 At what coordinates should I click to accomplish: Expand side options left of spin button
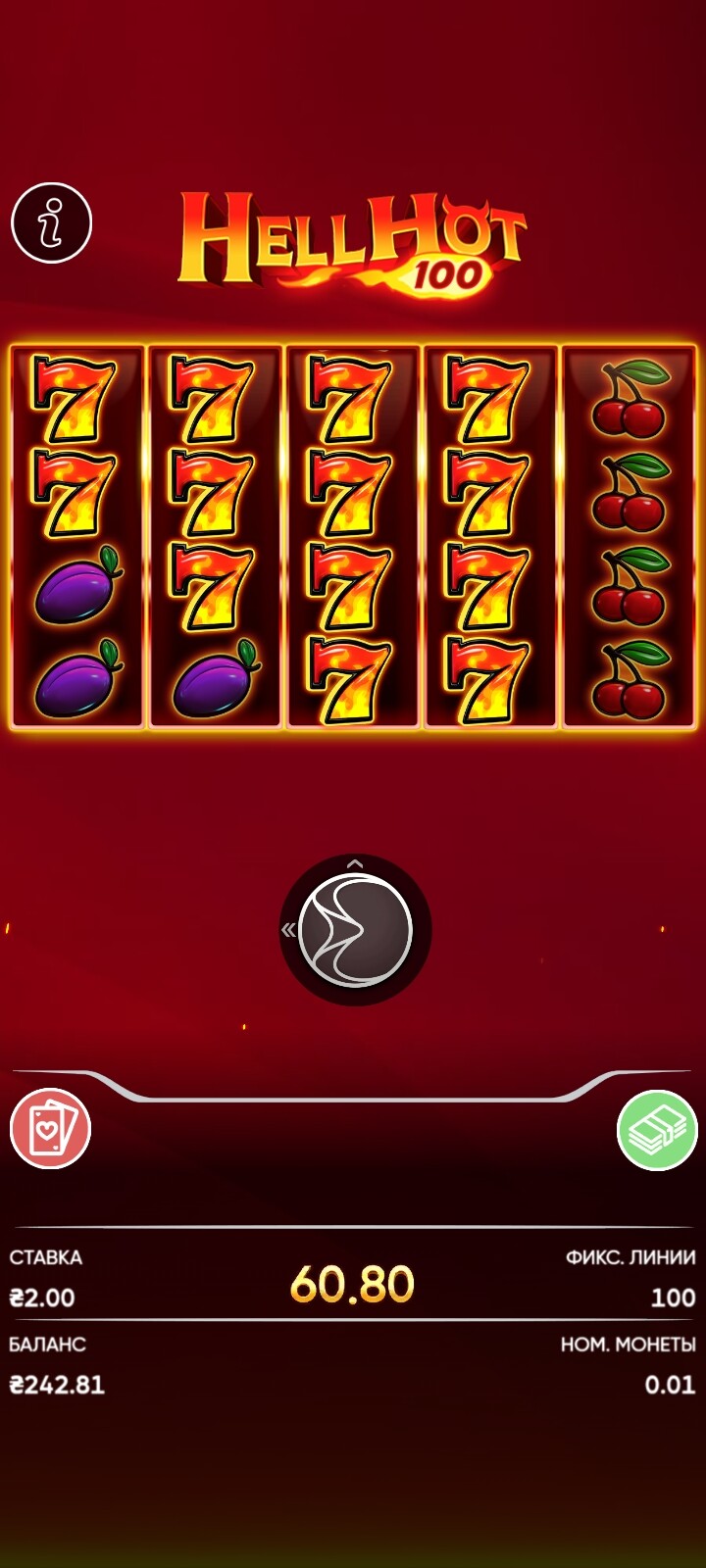coord(288,930)
